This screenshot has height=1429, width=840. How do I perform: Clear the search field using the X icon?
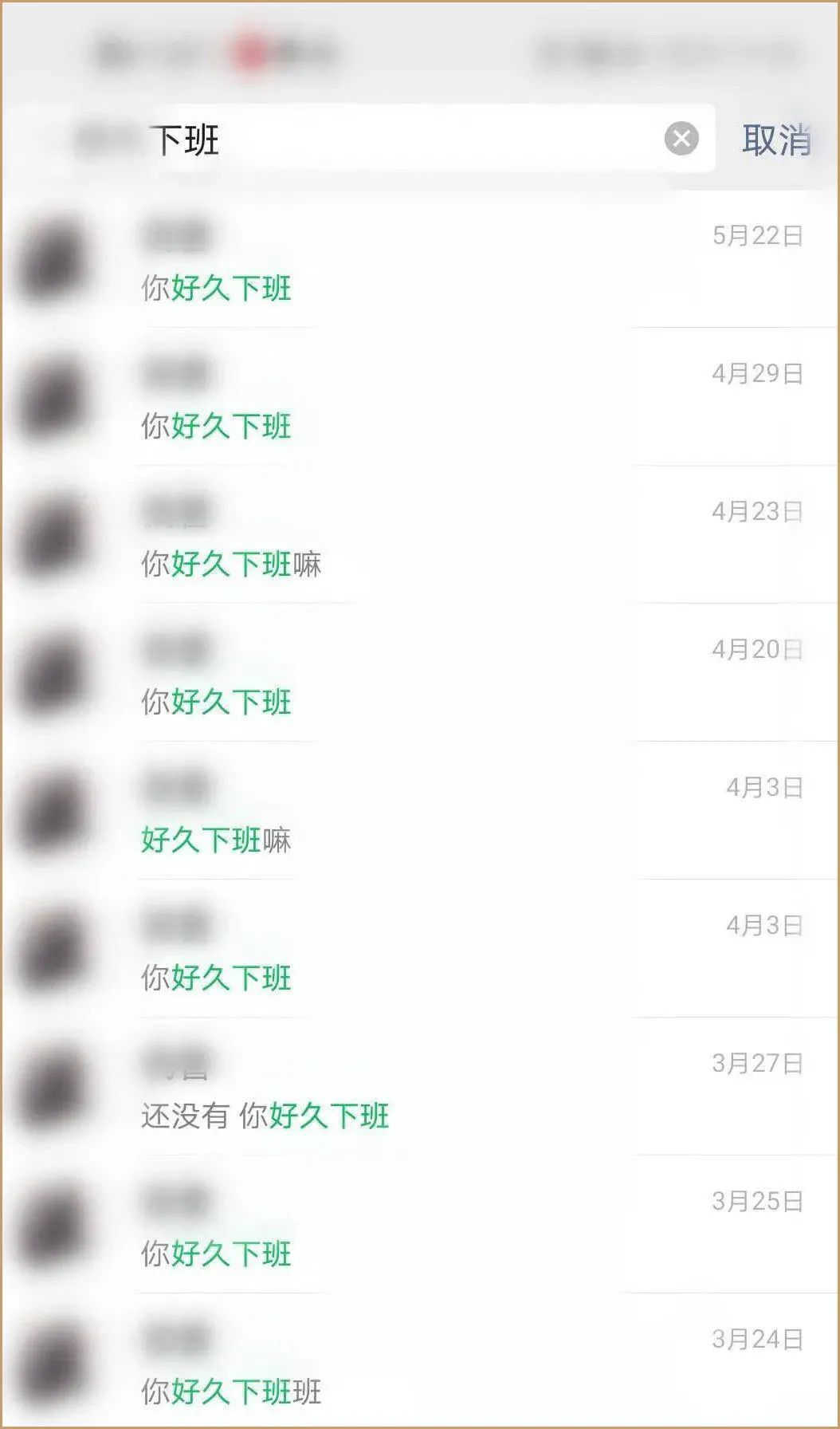(680, 139)
